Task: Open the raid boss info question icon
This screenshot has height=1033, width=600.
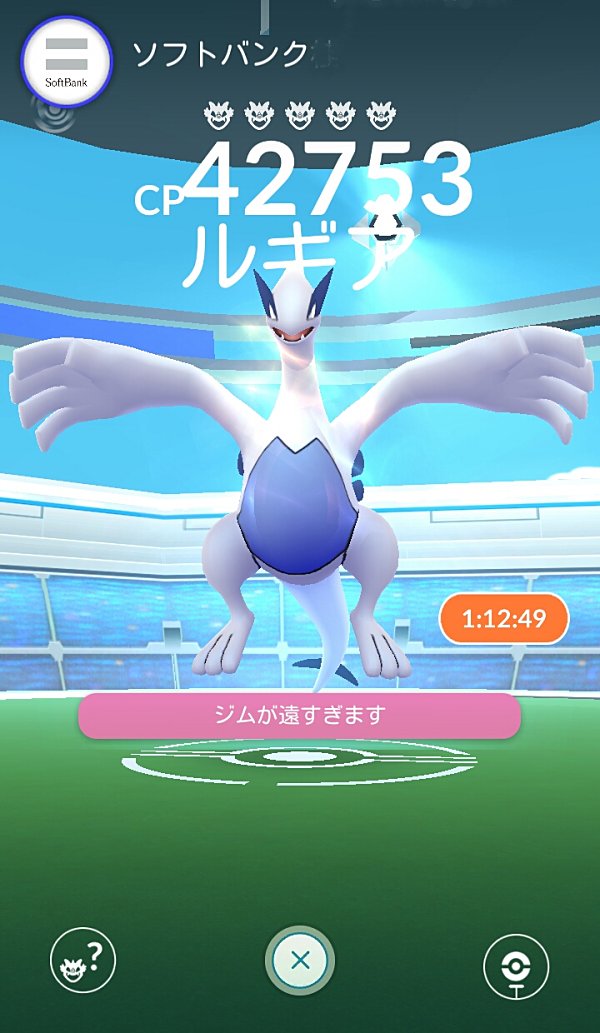Action: tap(83, 960)
